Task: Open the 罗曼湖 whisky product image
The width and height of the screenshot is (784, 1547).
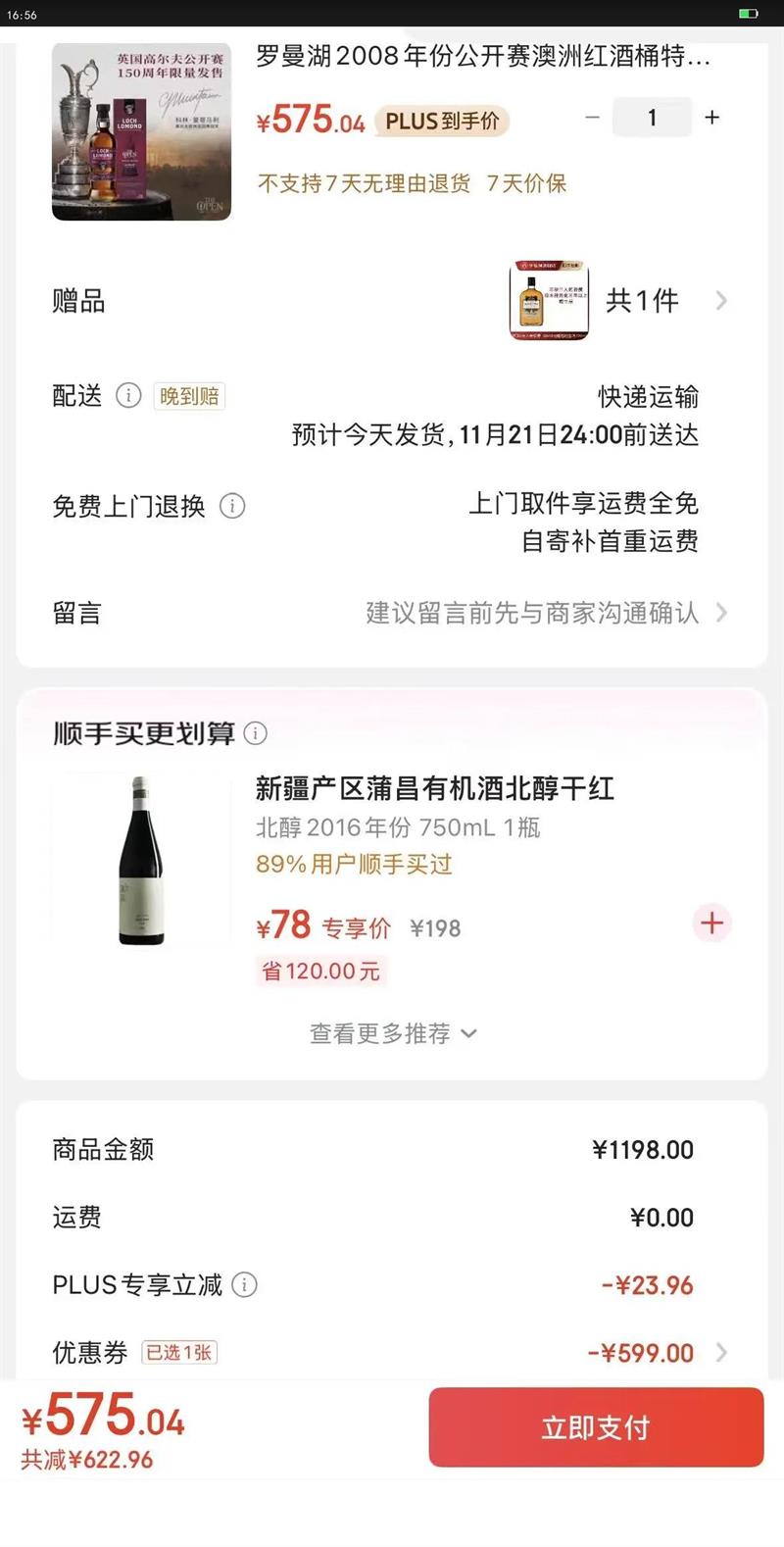Action: 141,131
